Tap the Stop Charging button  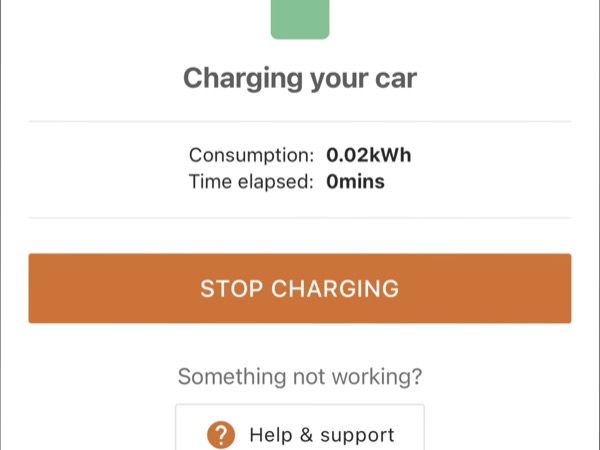pyautogui.click(x=300, y=288)
